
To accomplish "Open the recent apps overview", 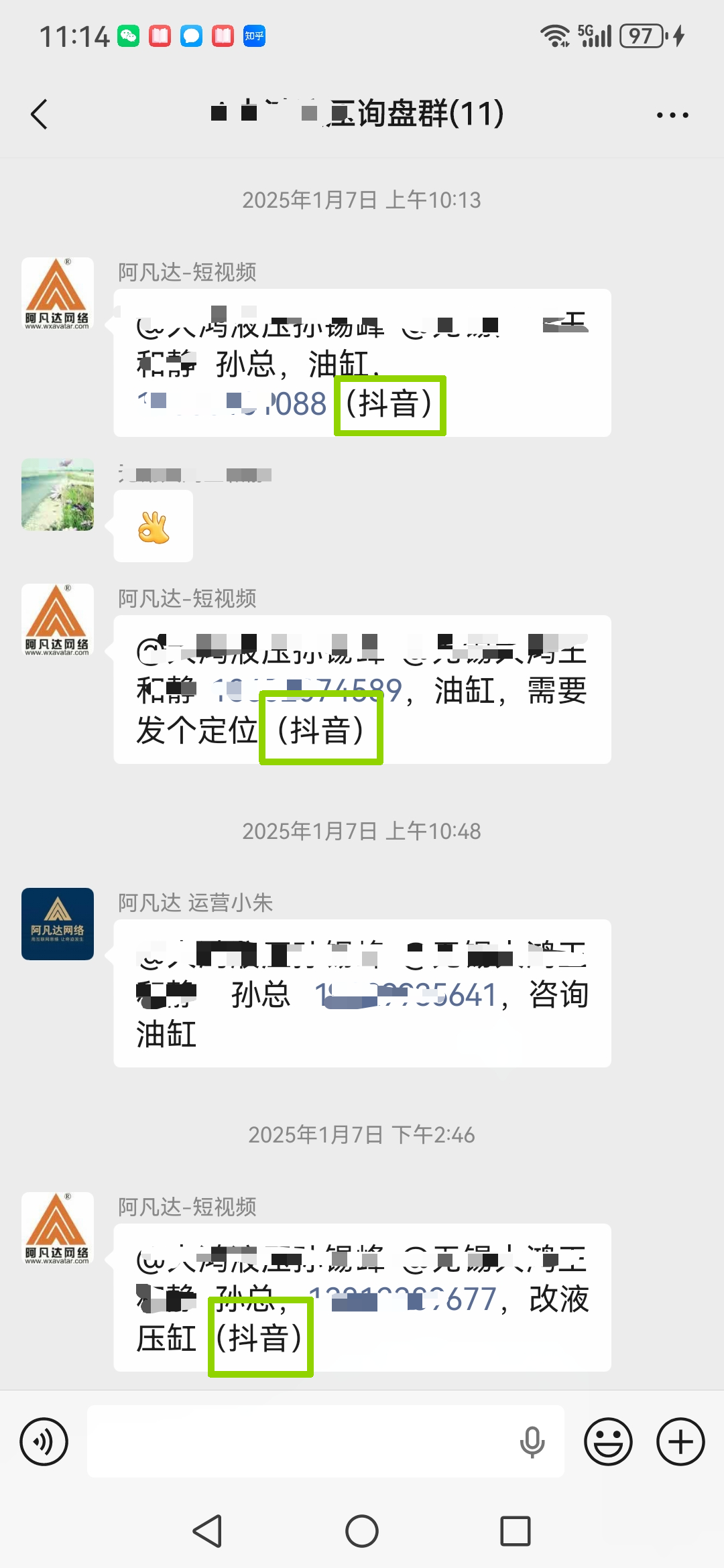I will [516, 1531].
